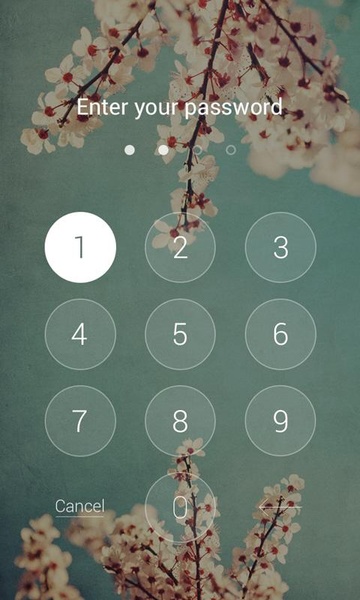Select the number 7 key
This screenshot has width=360, height=600.
tap(80, 421)
